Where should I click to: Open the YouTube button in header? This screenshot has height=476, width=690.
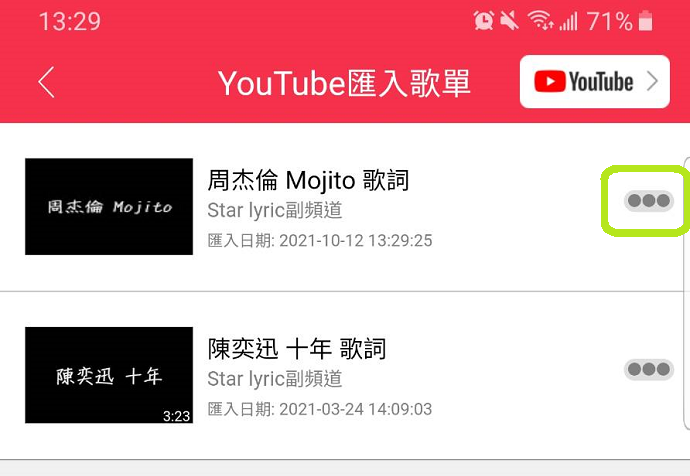594,82
